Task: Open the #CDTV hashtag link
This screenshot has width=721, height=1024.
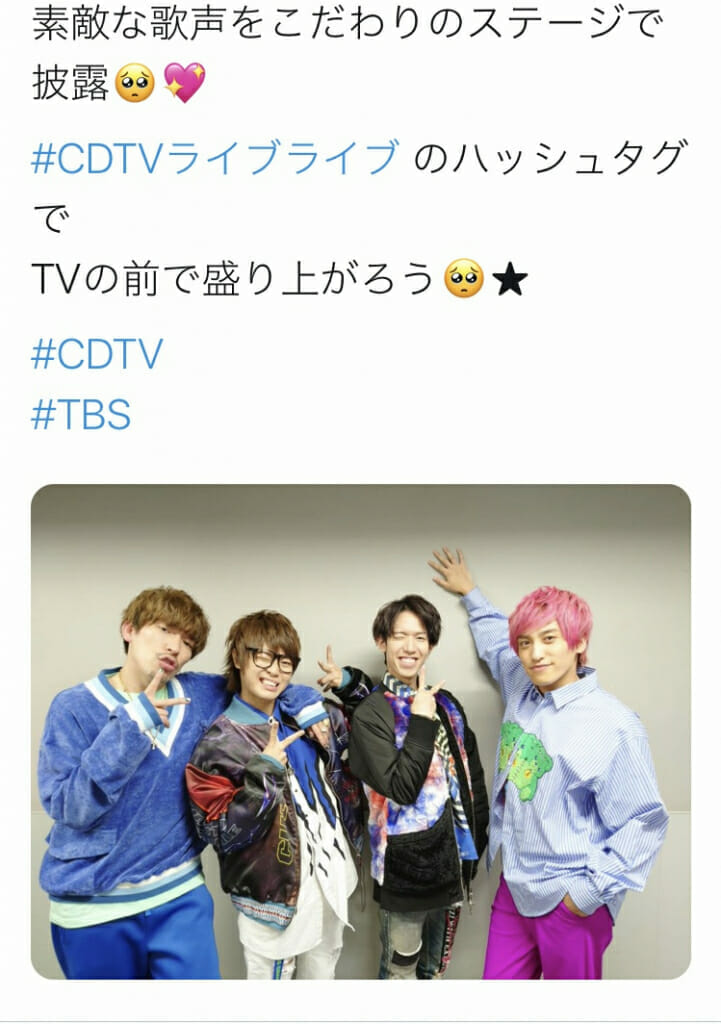Action: click(97, 354)
